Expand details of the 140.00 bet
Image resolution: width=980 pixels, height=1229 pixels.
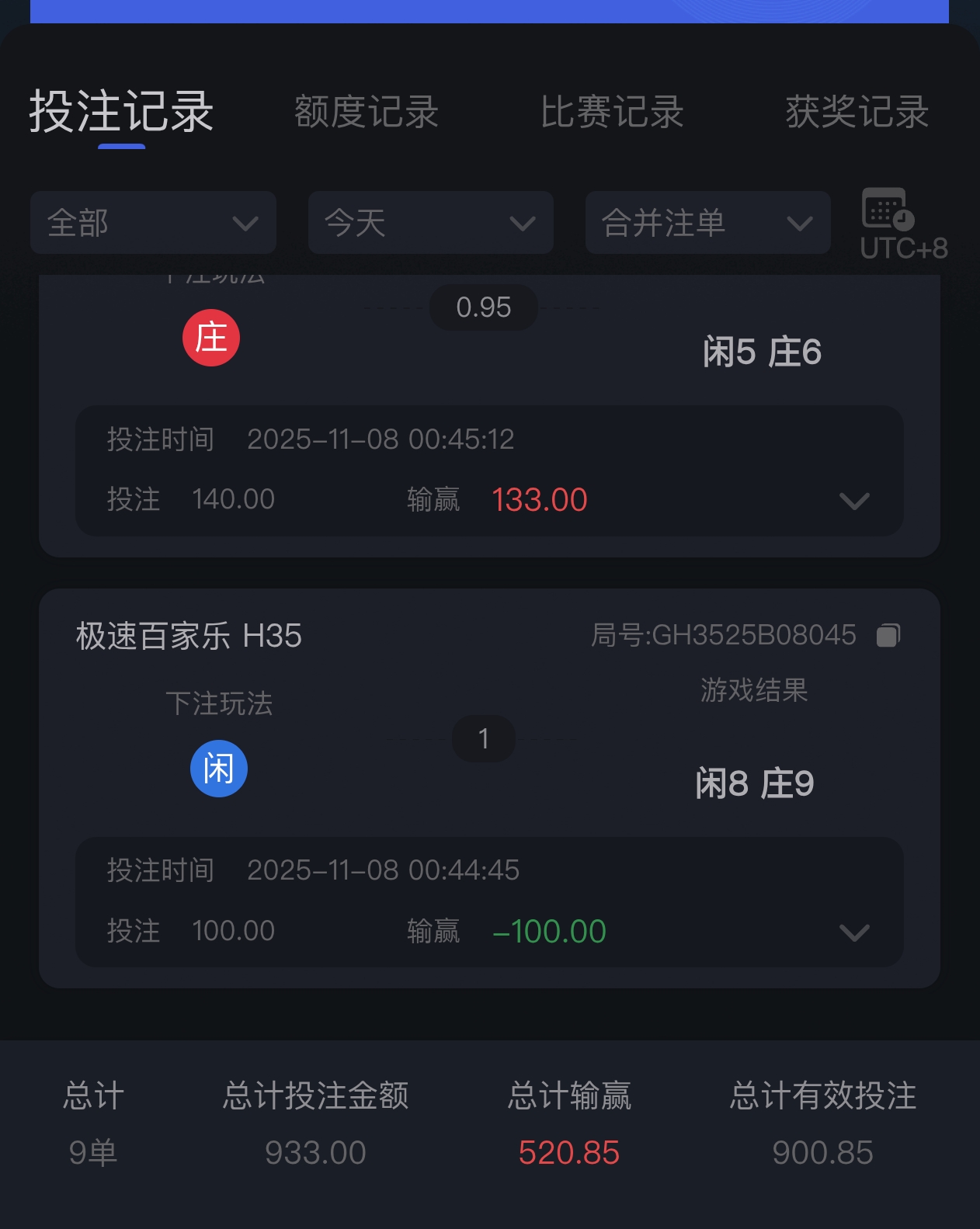click(x=854, y=501)
